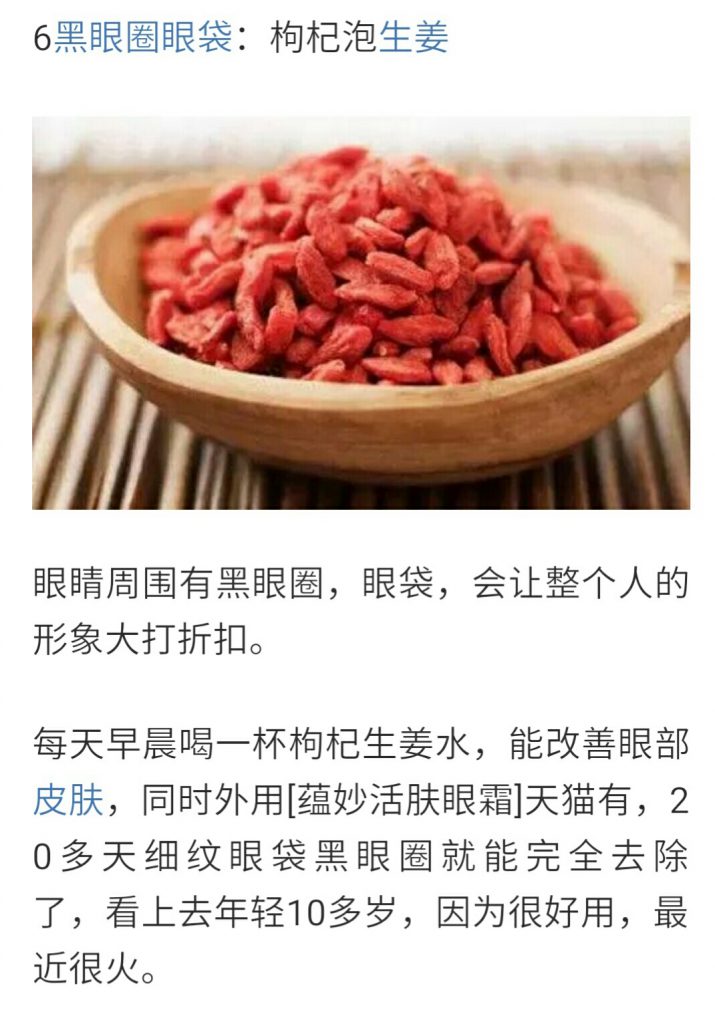Tap the 生姜 link in the heading
The image size is (715, 1024).
coord(413,40)
